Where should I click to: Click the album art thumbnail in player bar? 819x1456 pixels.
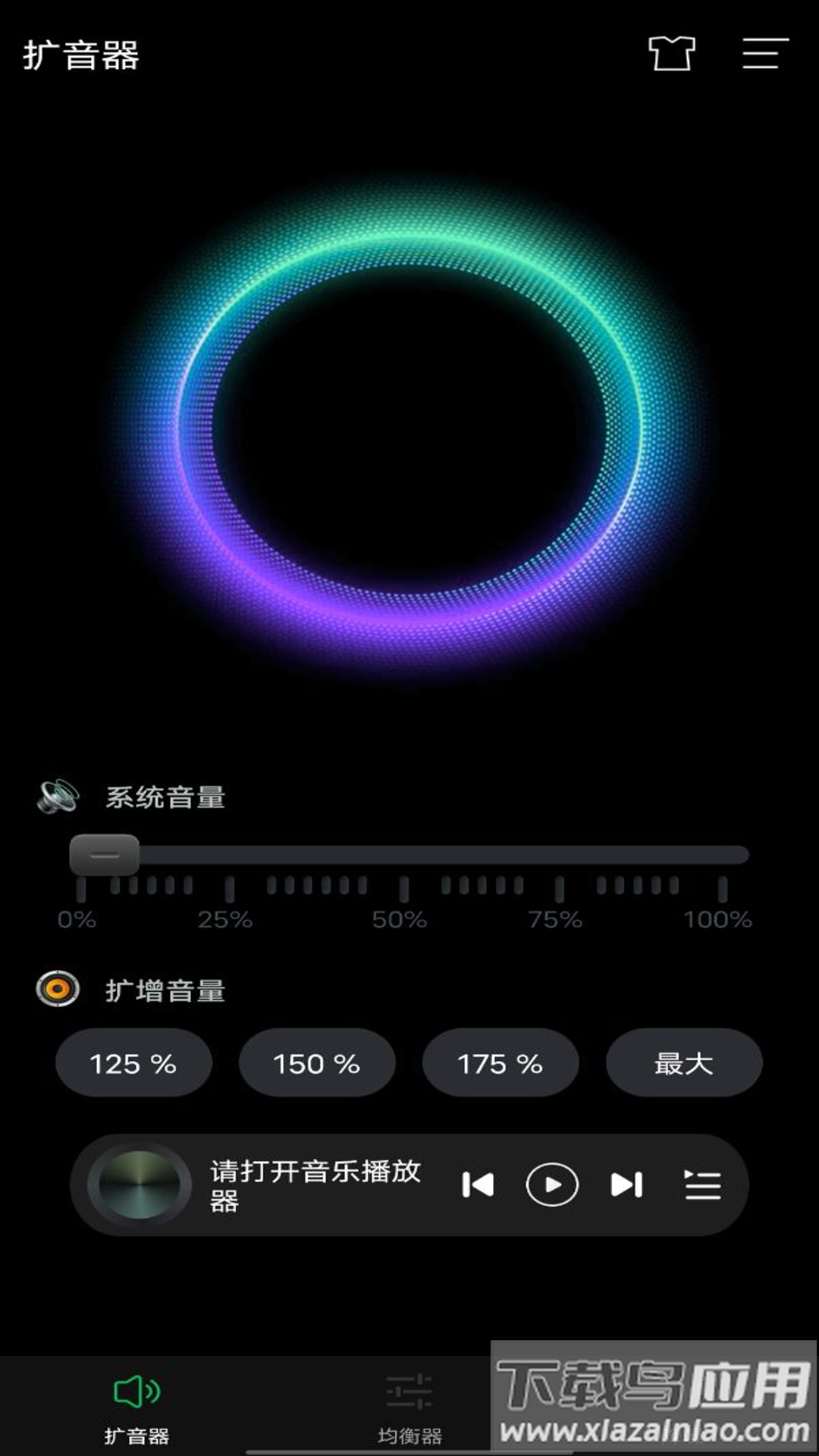click(140, 1185)
